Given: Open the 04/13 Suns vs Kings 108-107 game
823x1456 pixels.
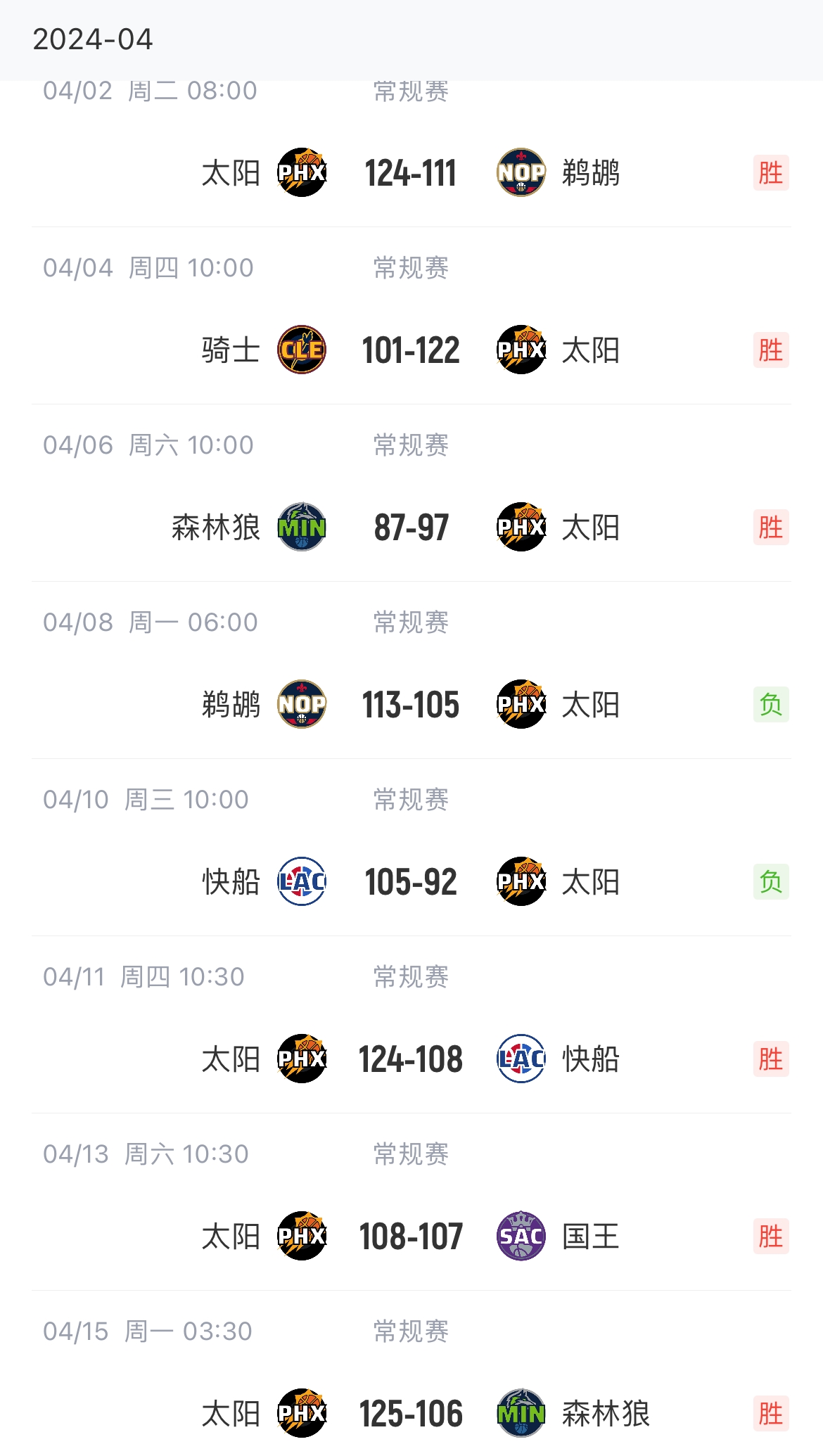Looking at the screenshot, I should tap(411, 1237).
